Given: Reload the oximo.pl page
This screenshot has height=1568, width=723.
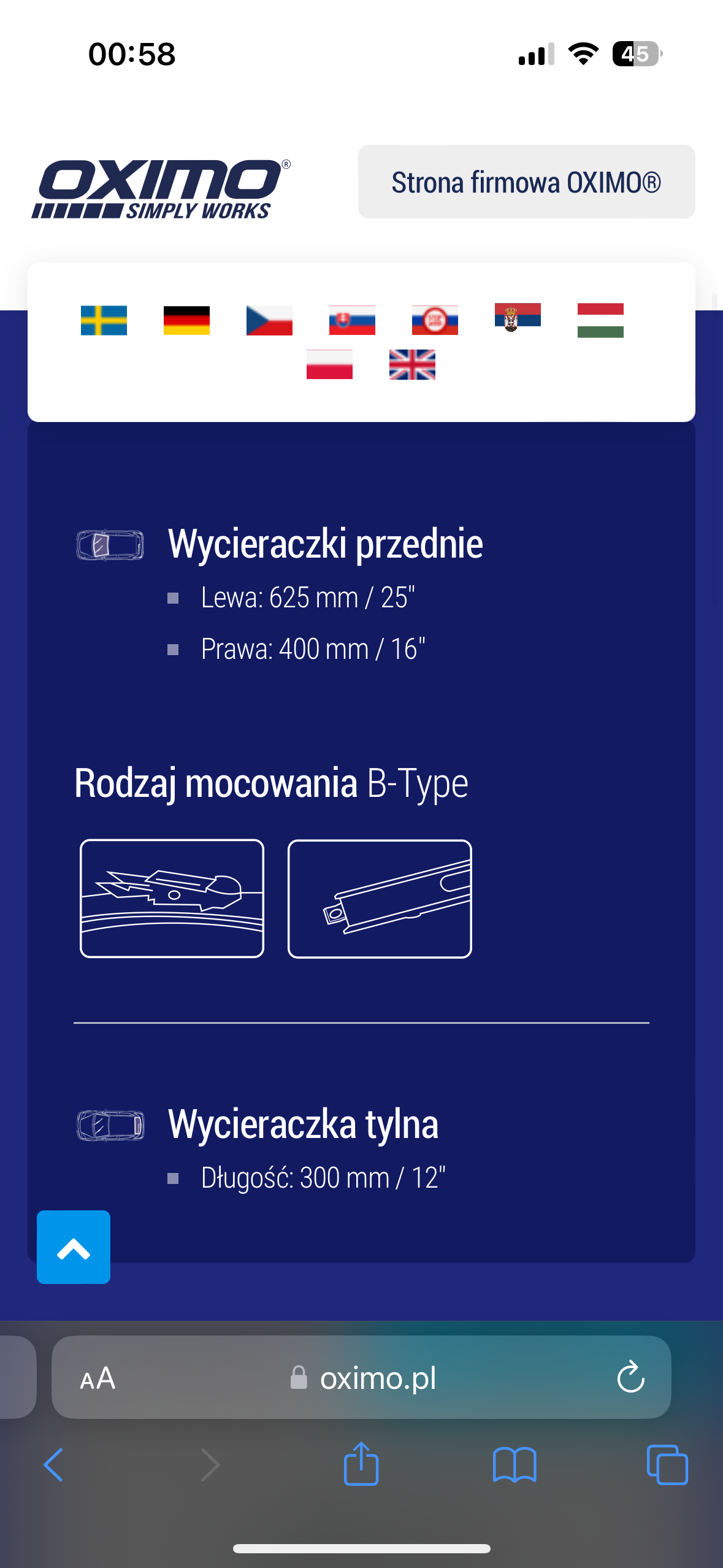Looking at the screenshot, I should 630,1378.
